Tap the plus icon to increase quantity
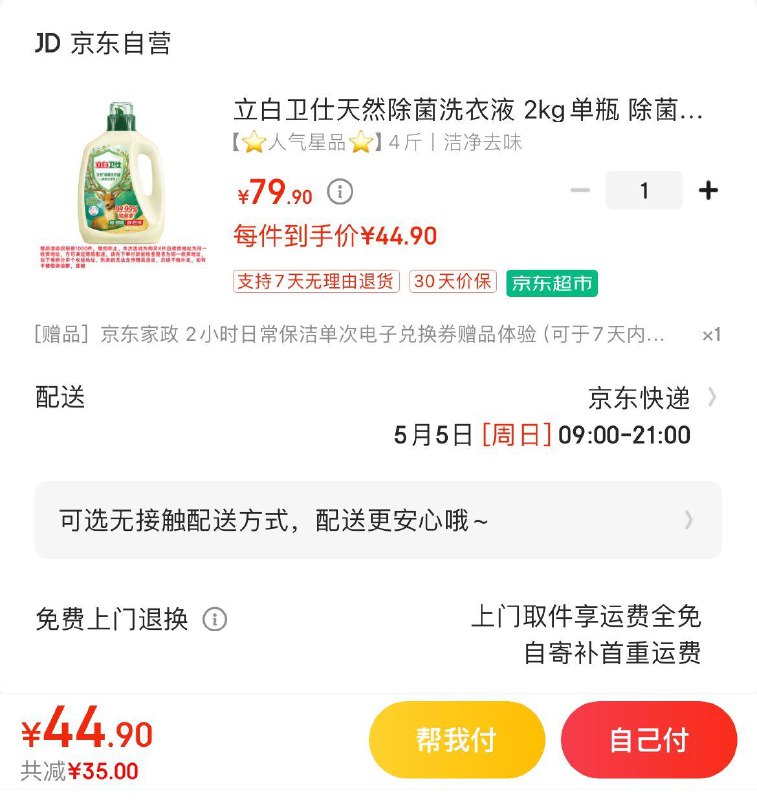This screenshot has height=800, width=757. [x=707, y=189]
